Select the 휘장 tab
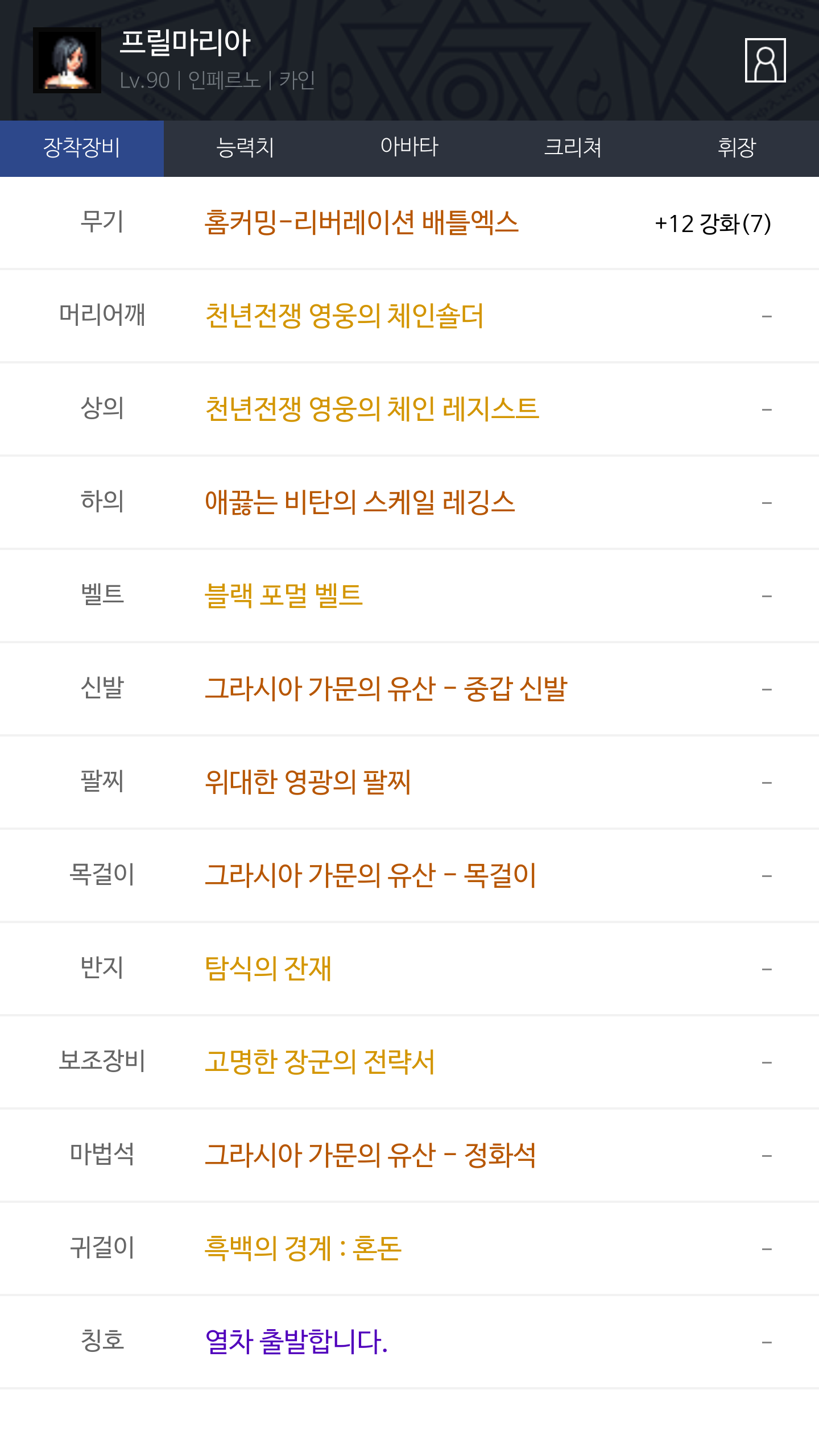Image resolution: width=819 pixels, height=1456 pixels. tap(737, 148)
